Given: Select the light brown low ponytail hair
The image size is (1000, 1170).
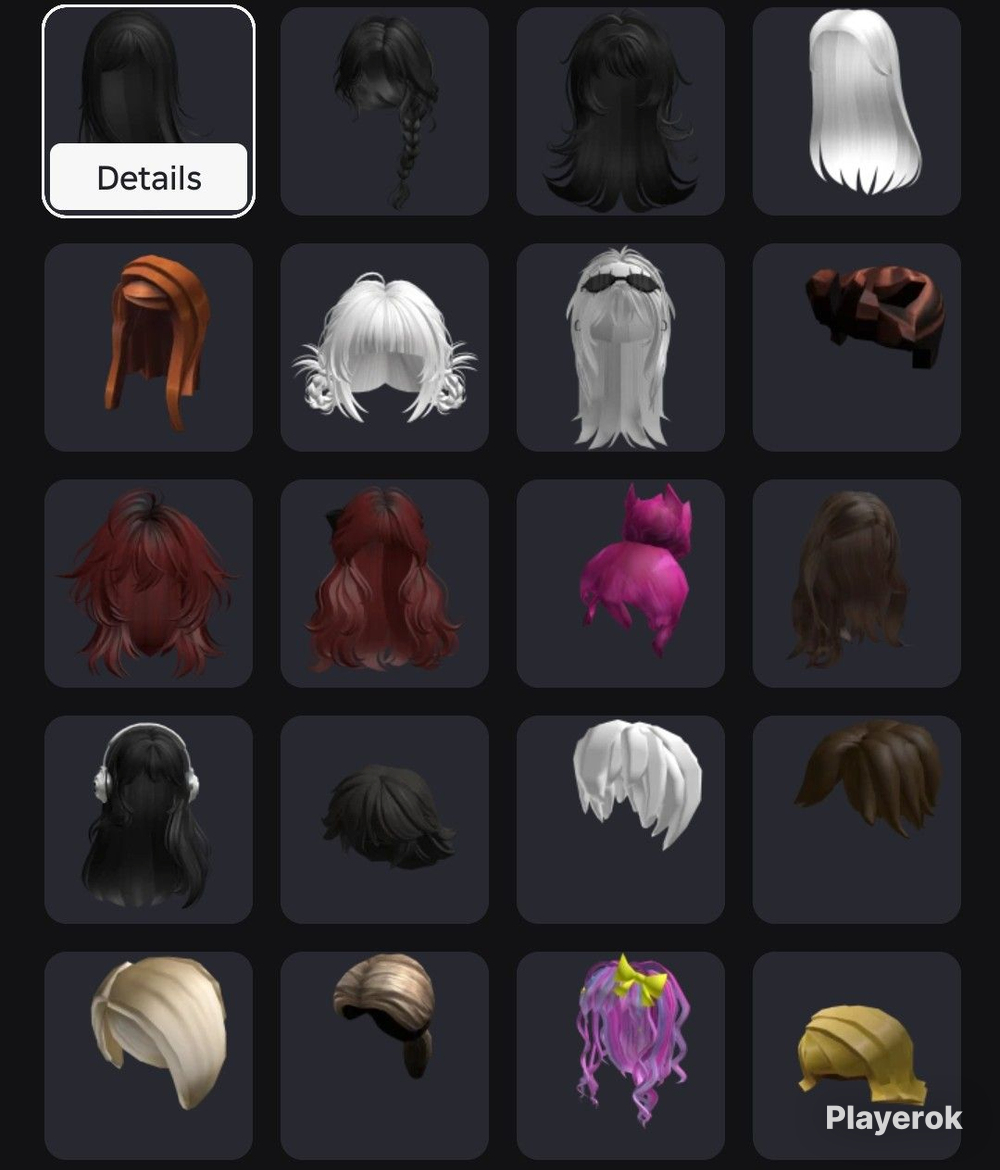Looking at the screenshot, I should 384,1055.
